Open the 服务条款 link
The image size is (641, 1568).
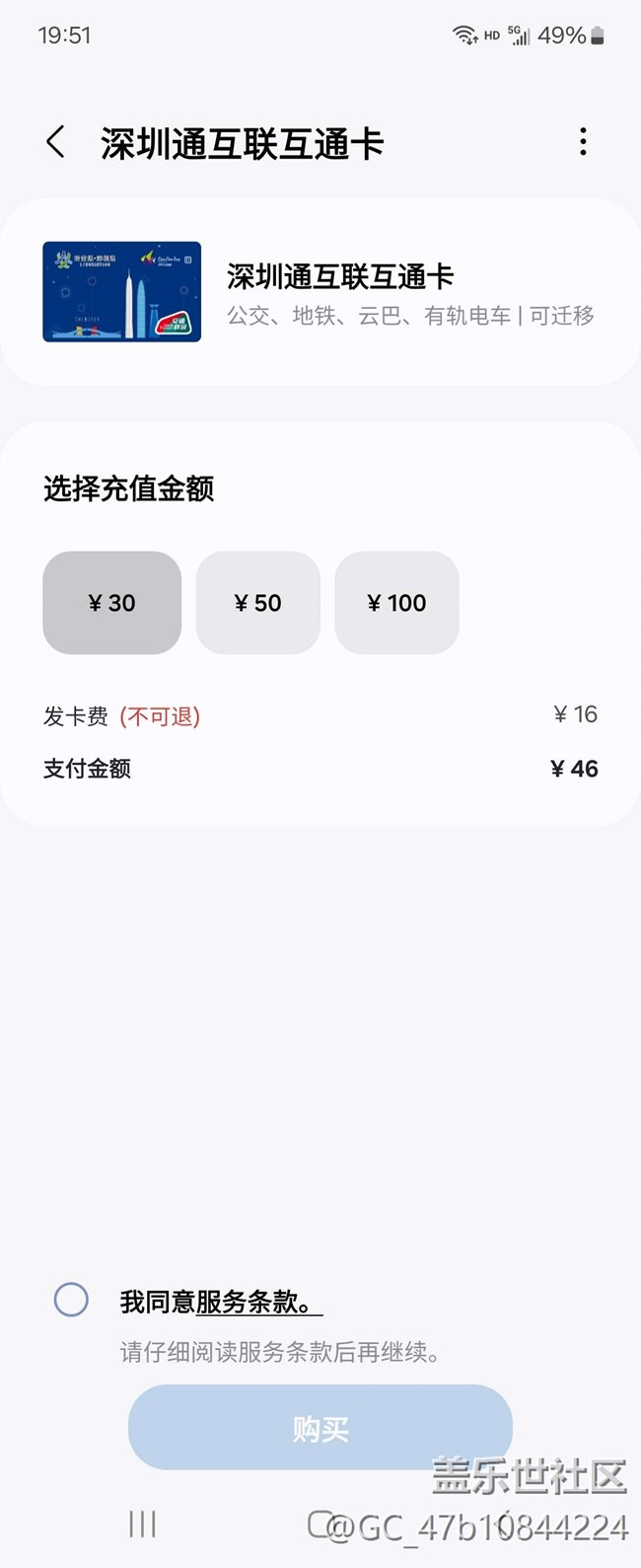253,1303
